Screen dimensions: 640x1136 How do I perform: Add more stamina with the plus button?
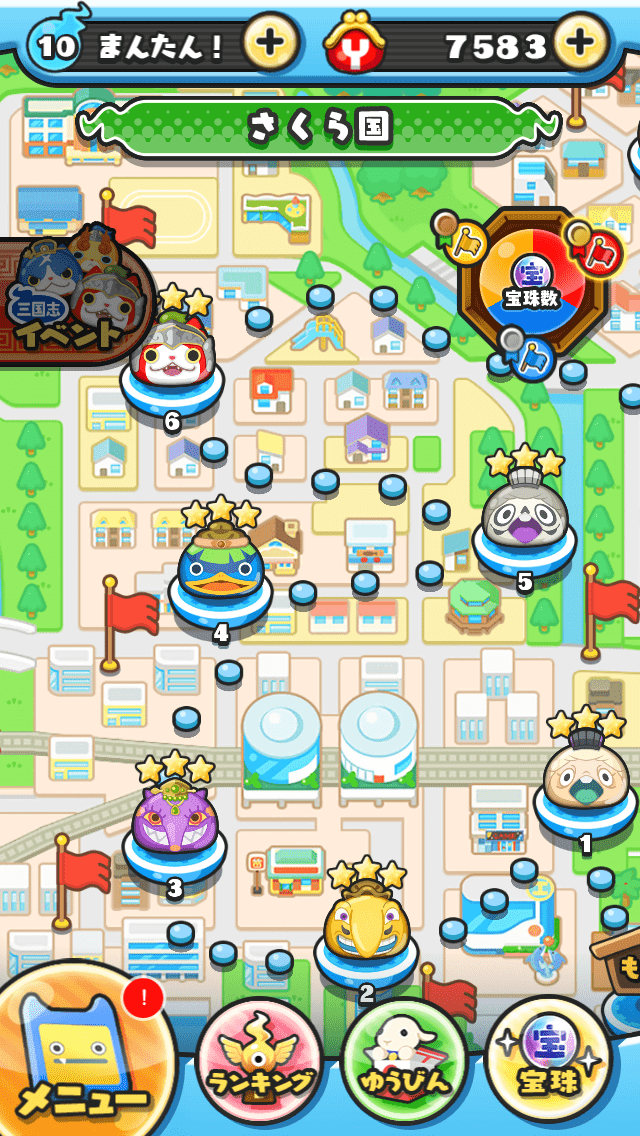click(x=270, y=42)
